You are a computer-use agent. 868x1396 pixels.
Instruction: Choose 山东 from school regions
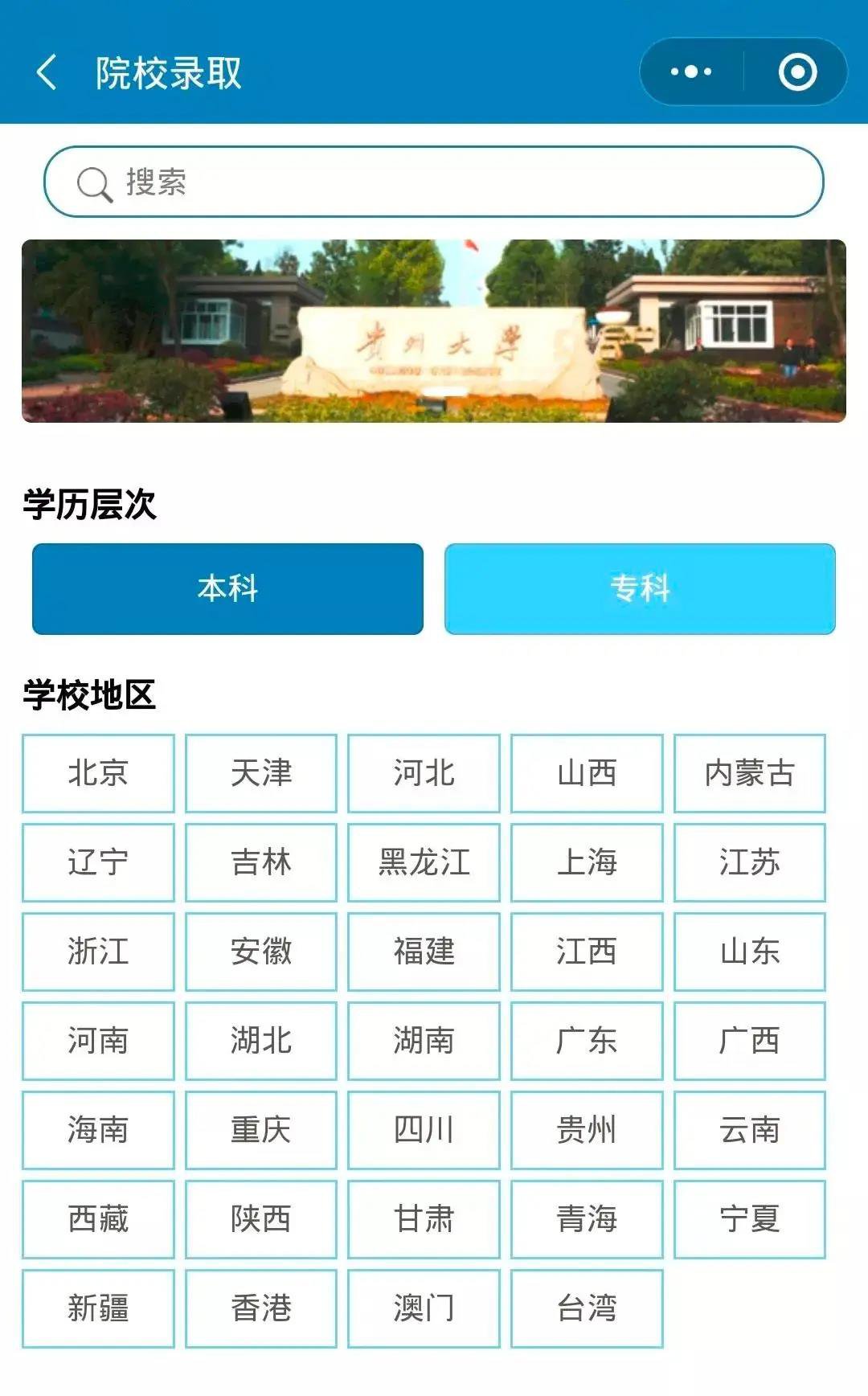tap(749, 952)
